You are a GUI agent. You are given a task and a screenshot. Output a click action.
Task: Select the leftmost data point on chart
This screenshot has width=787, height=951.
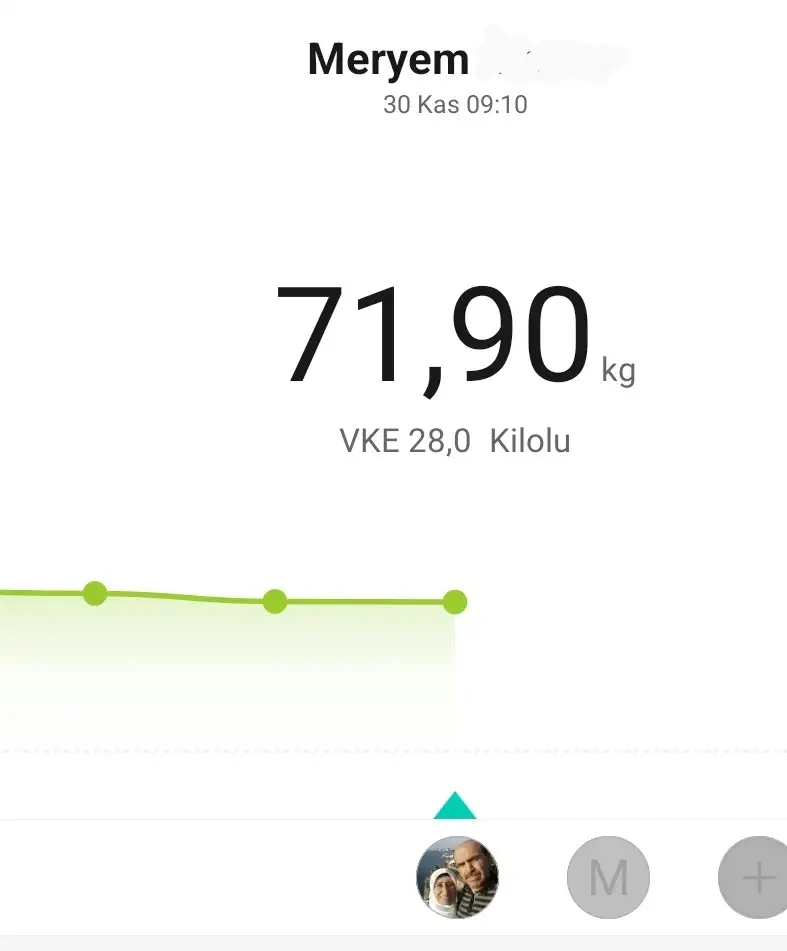(x=95, y=593)
